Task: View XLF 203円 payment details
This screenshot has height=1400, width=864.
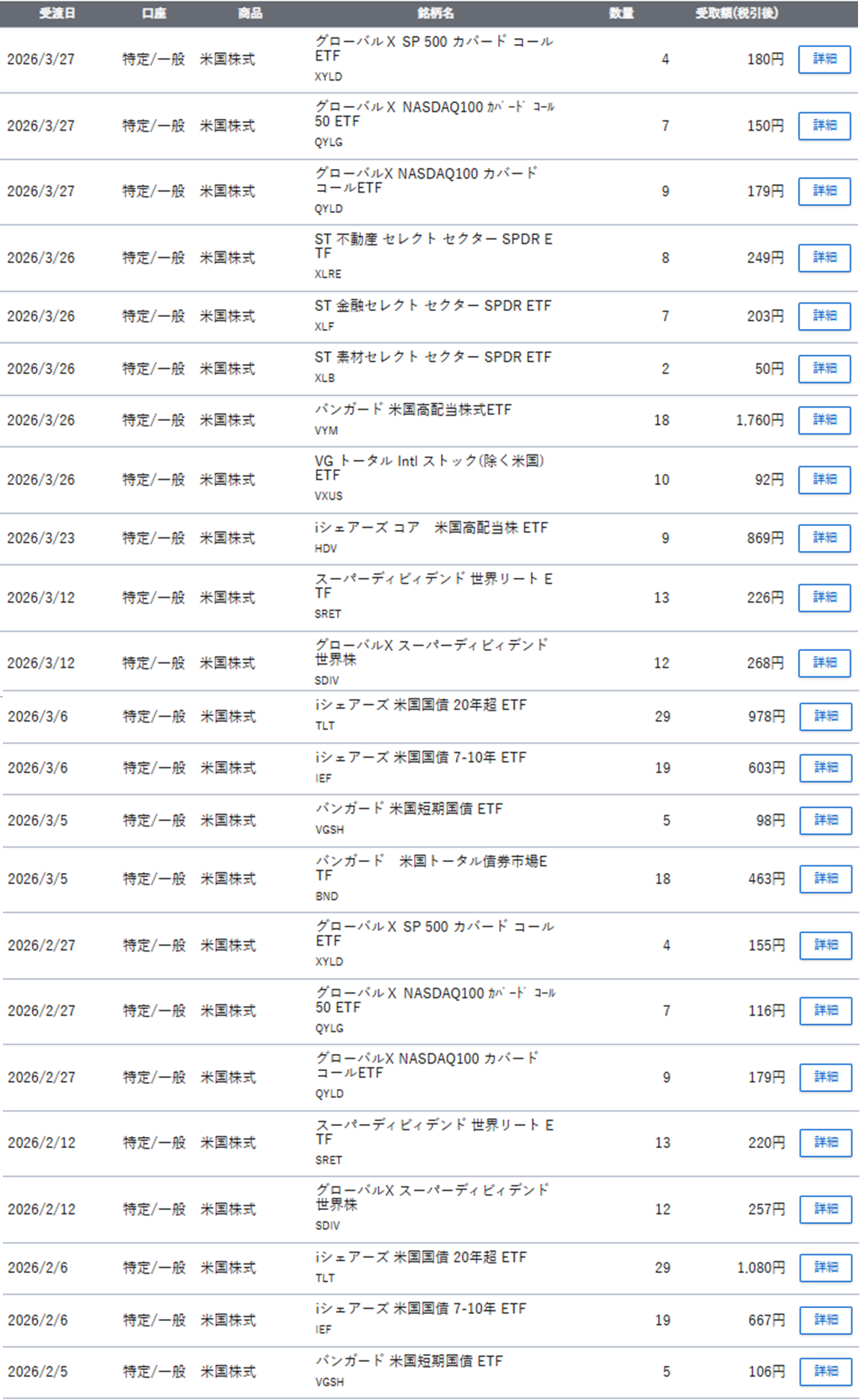Action: (x=824, y=315)
